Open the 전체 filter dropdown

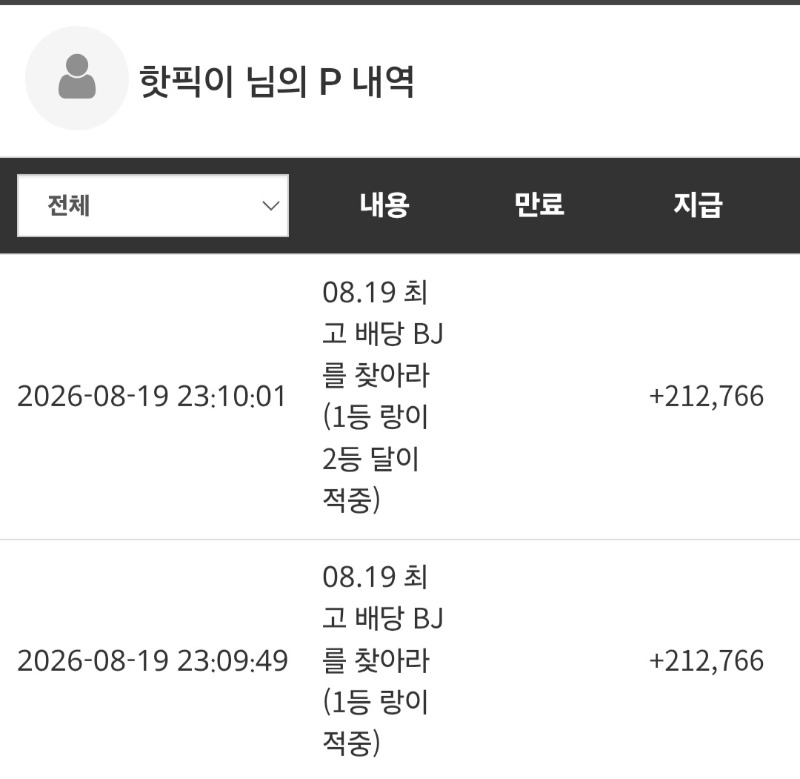(153, 206)
